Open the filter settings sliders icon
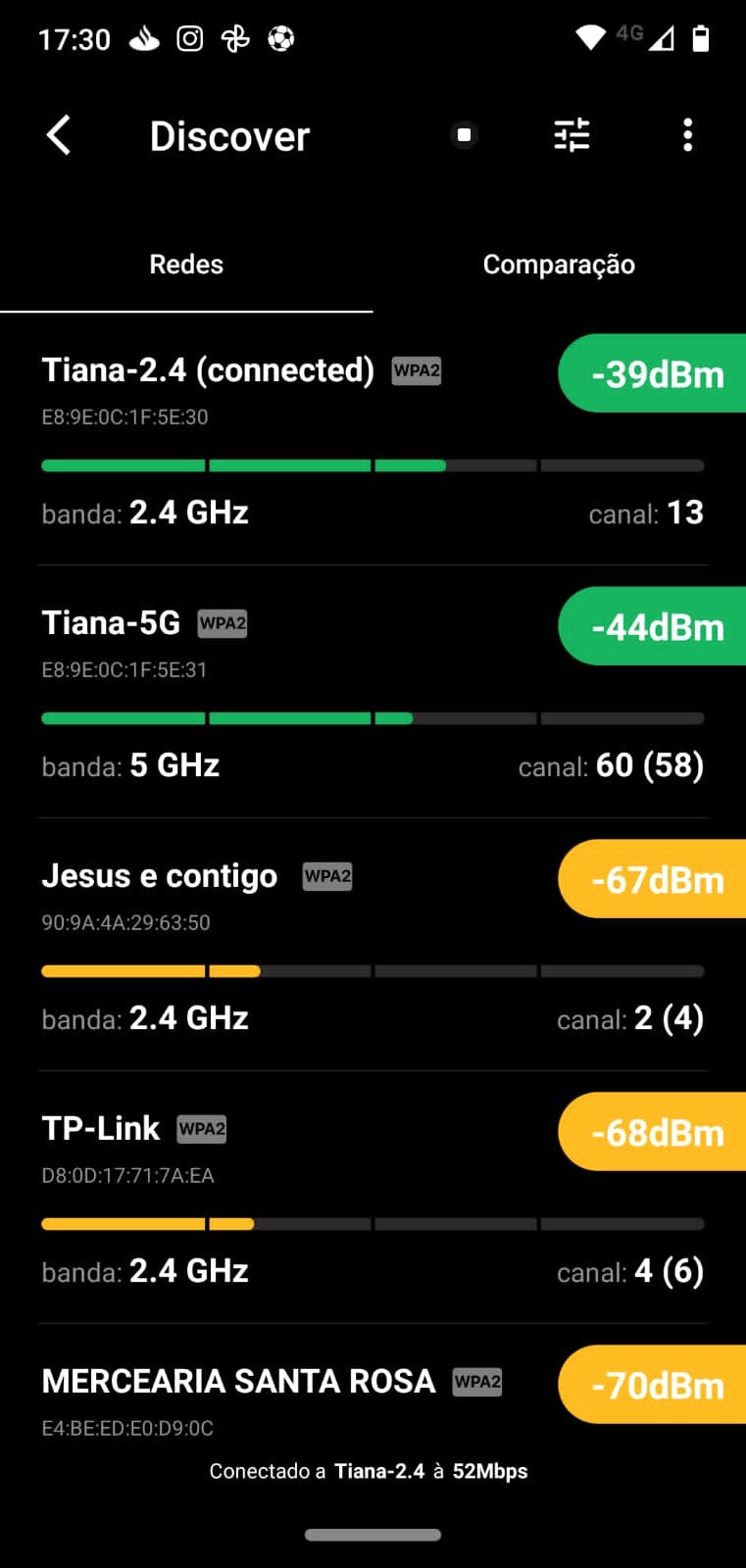 pyautogui.click(x=572, y=135)
